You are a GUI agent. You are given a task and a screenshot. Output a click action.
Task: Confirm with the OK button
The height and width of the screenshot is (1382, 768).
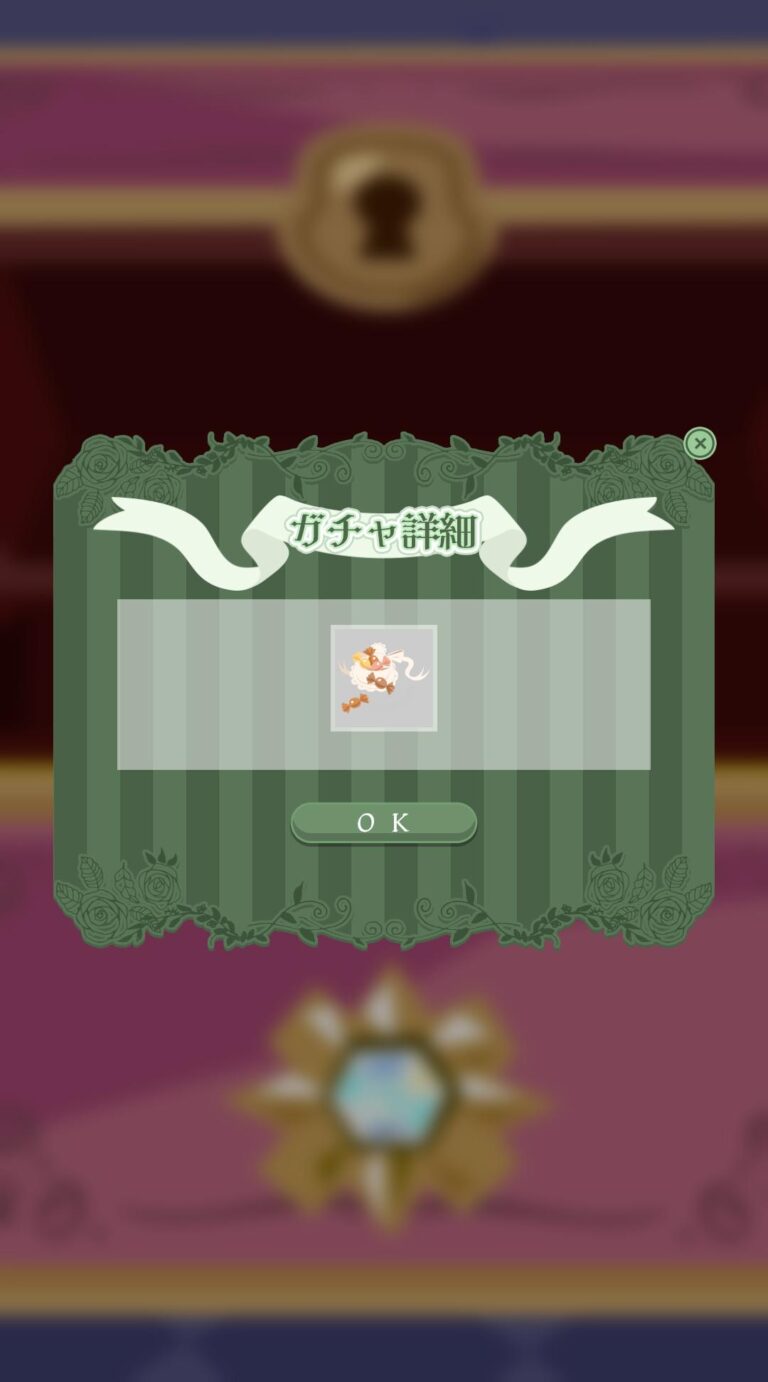click(383, 822)
